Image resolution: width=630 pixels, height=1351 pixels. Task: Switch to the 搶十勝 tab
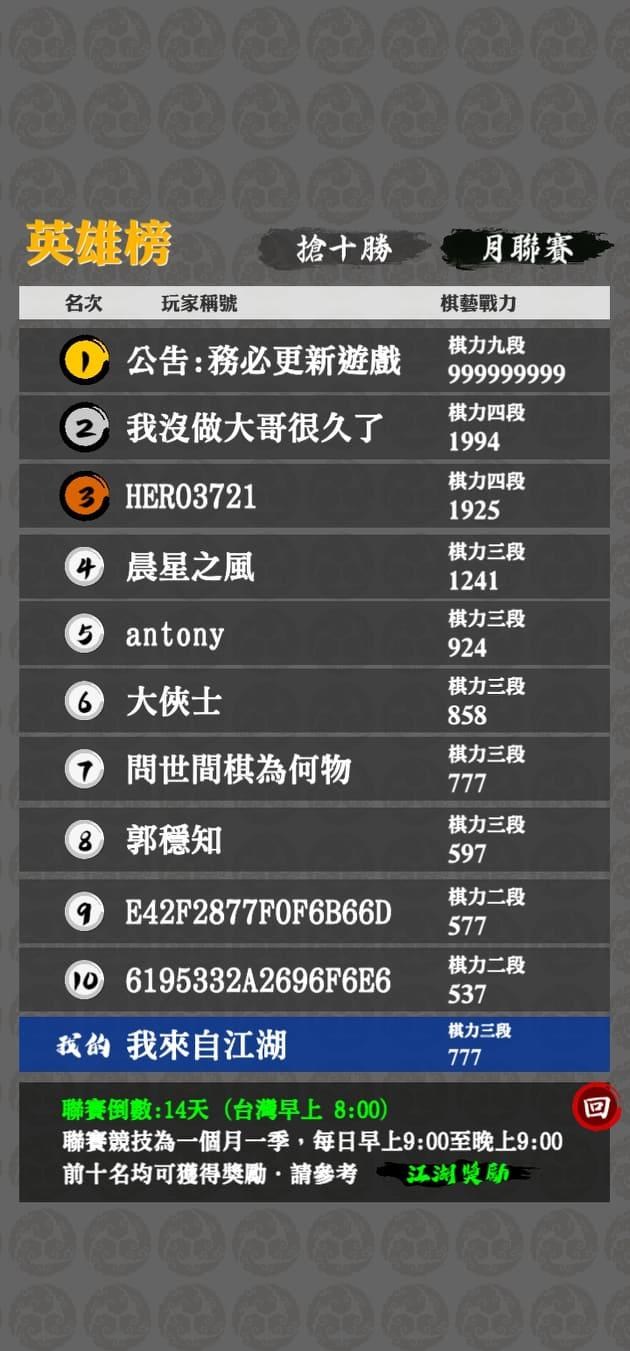[344, 247]
